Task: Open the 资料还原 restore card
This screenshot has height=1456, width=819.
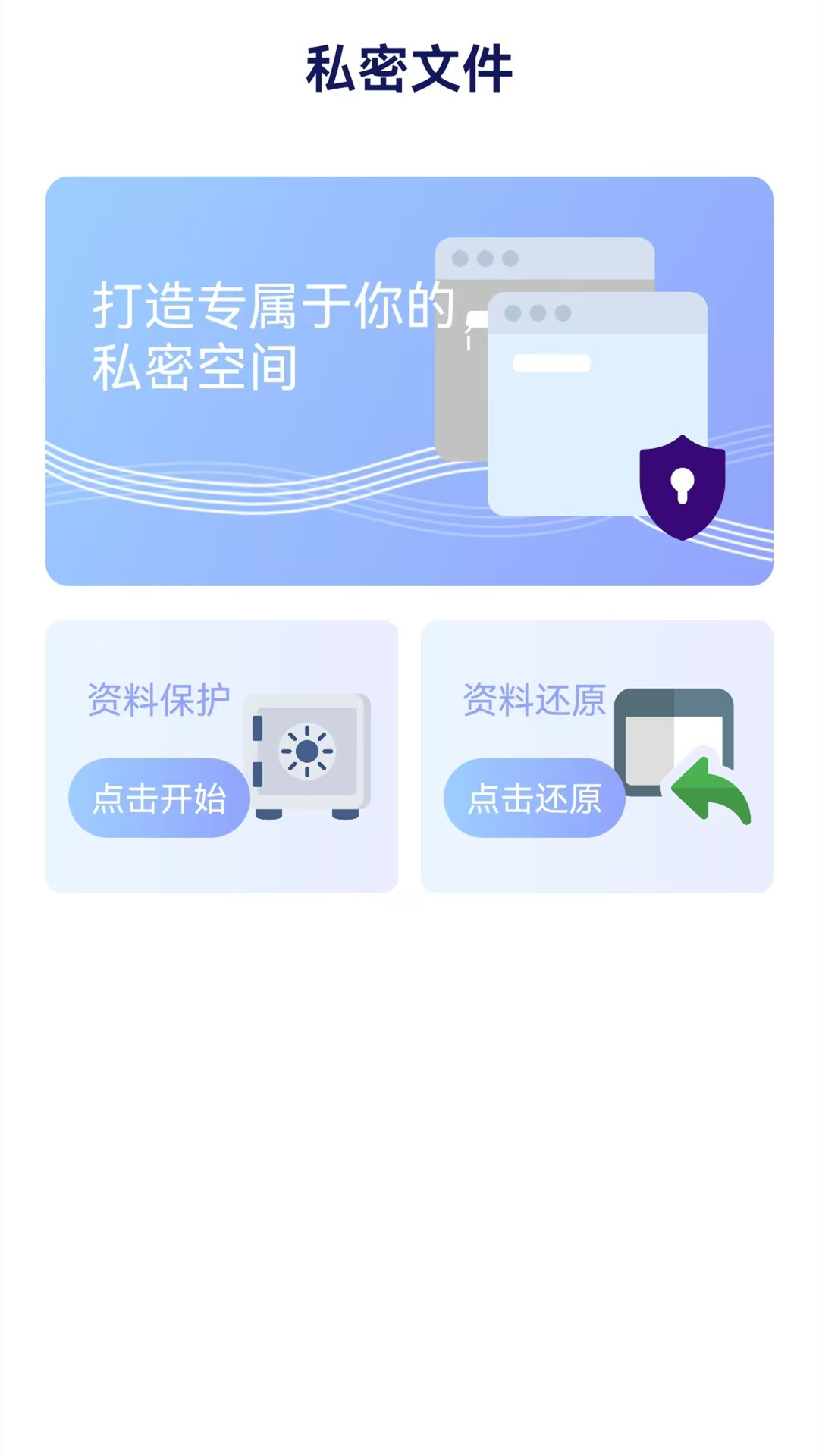Action: click(x=599, y=758)
